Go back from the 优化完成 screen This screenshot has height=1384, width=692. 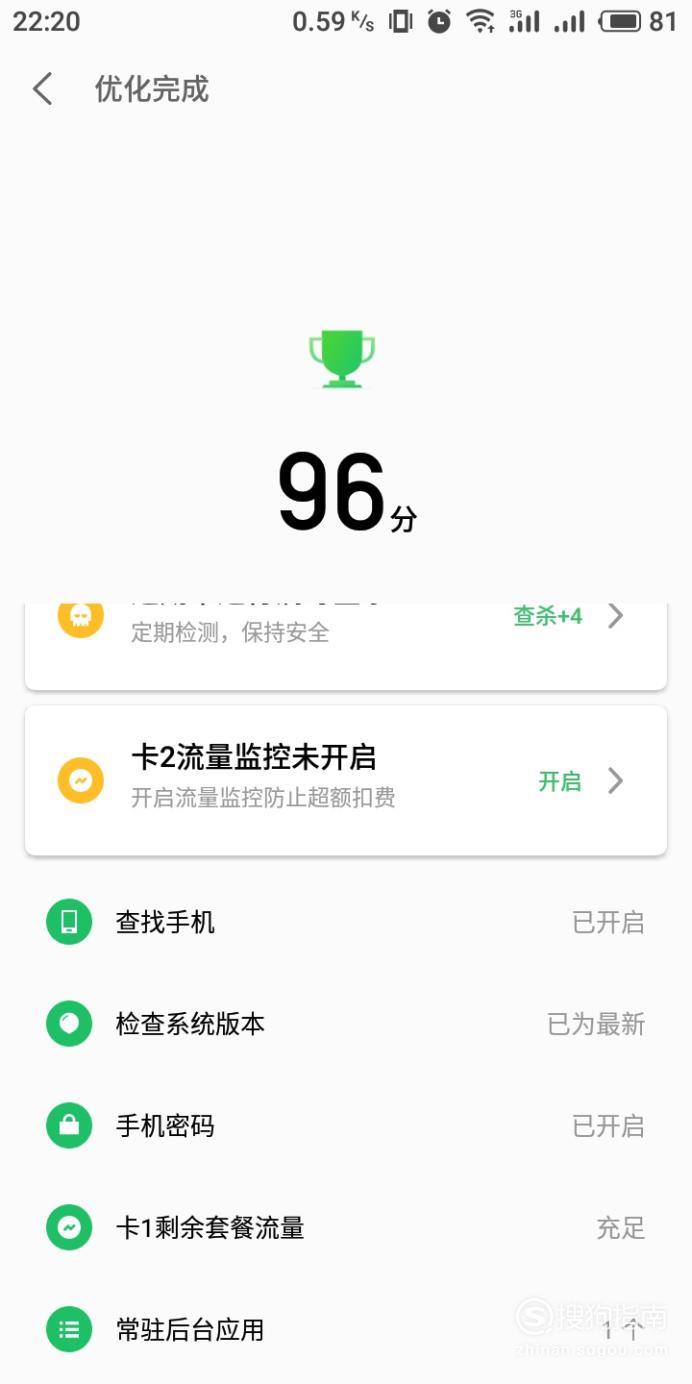pos(42,89)
